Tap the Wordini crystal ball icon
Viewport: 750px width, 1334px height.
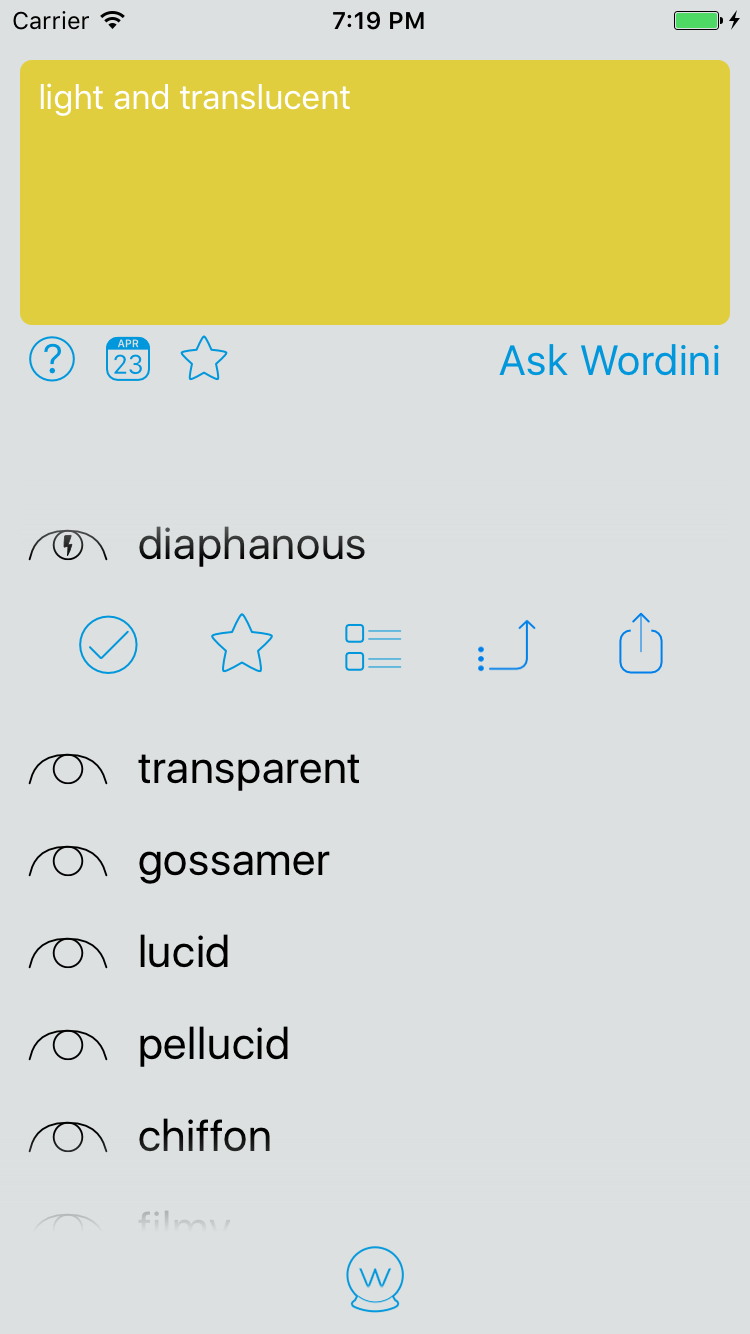(375, 1279)
